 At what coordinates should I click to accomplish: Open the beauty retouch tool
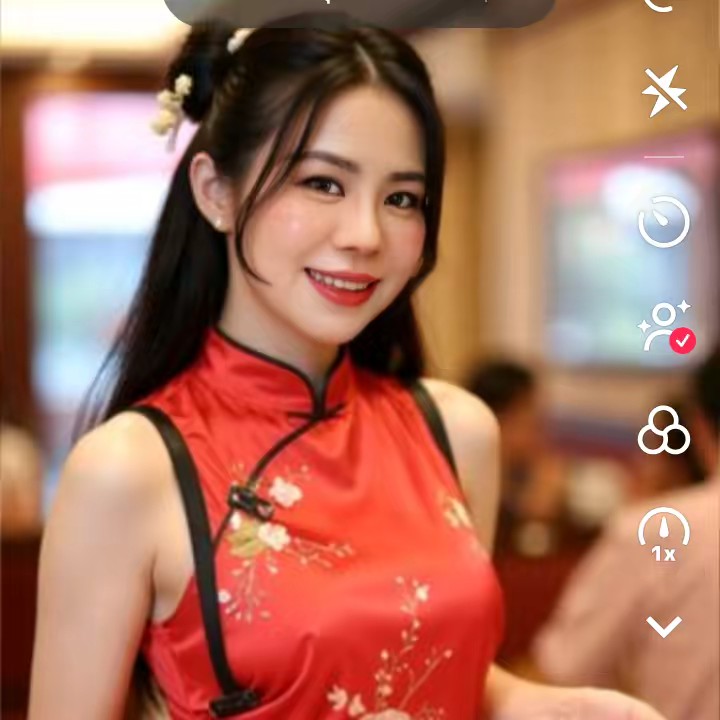[665, 327]
